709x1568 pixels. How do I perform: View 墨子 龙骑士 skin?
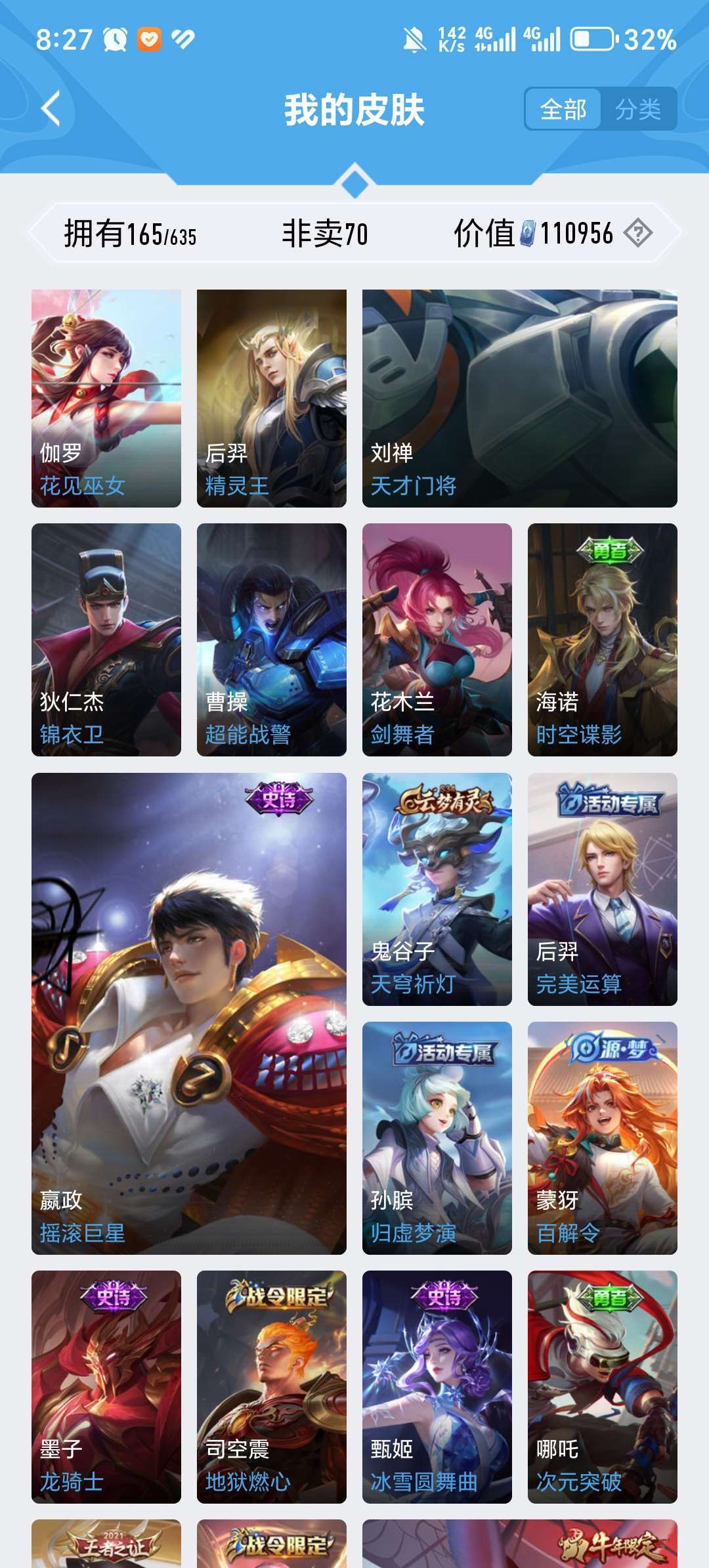click(106, 1387)
